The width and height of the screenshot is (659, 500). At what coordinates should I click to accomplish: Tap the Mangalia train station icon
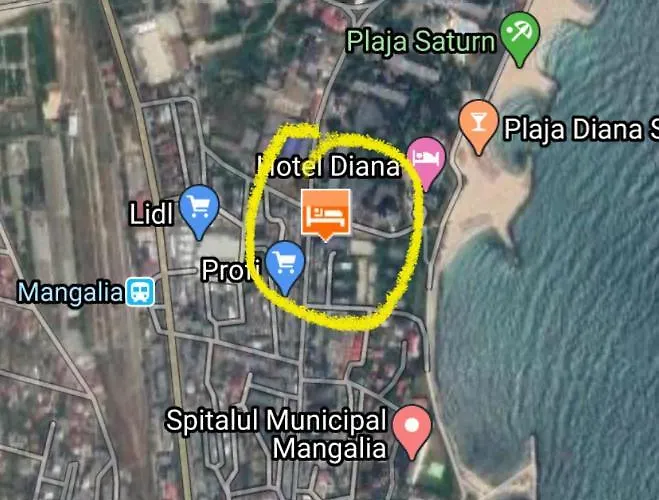140,293
